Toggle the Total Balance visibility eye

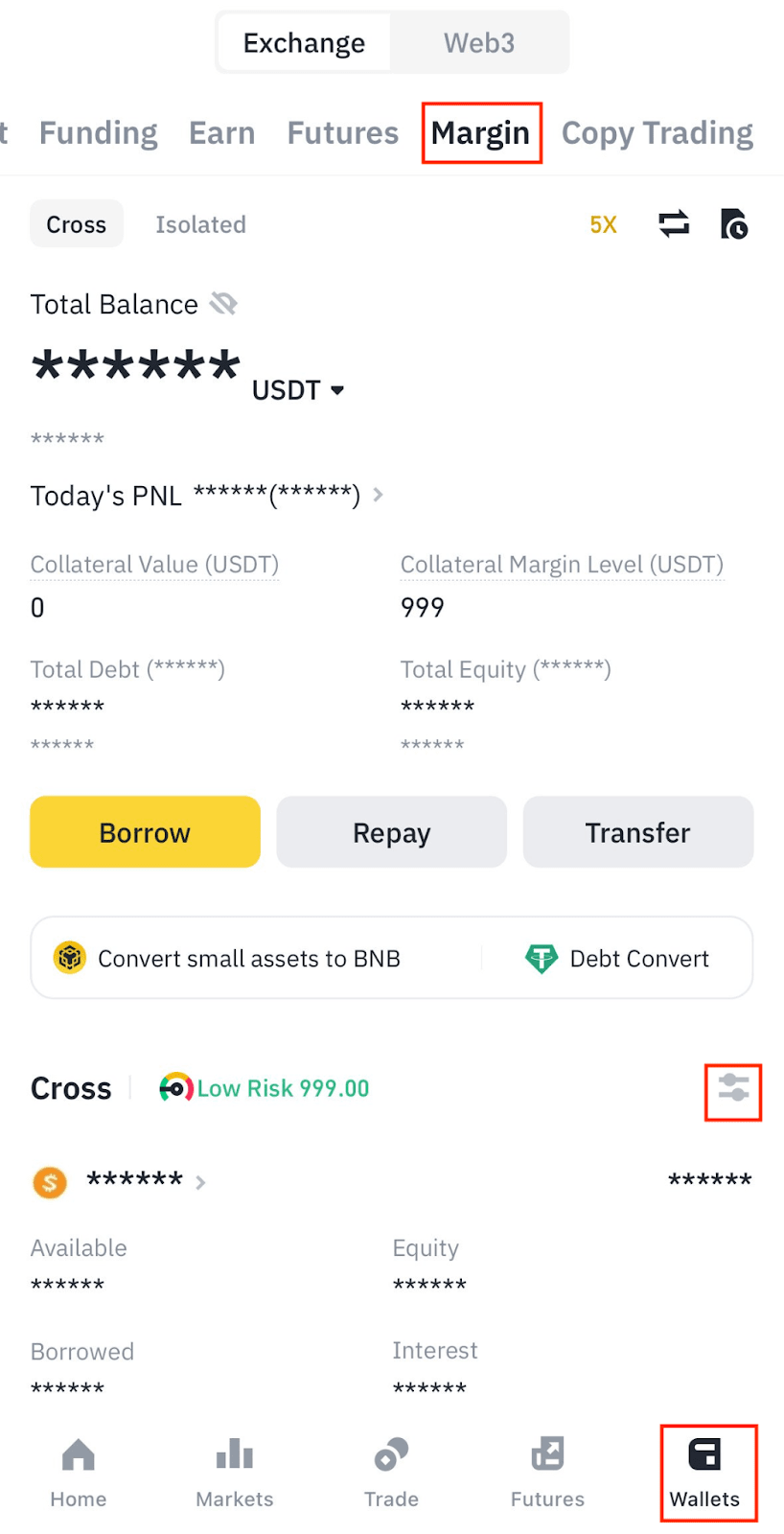tap(223, 304)
